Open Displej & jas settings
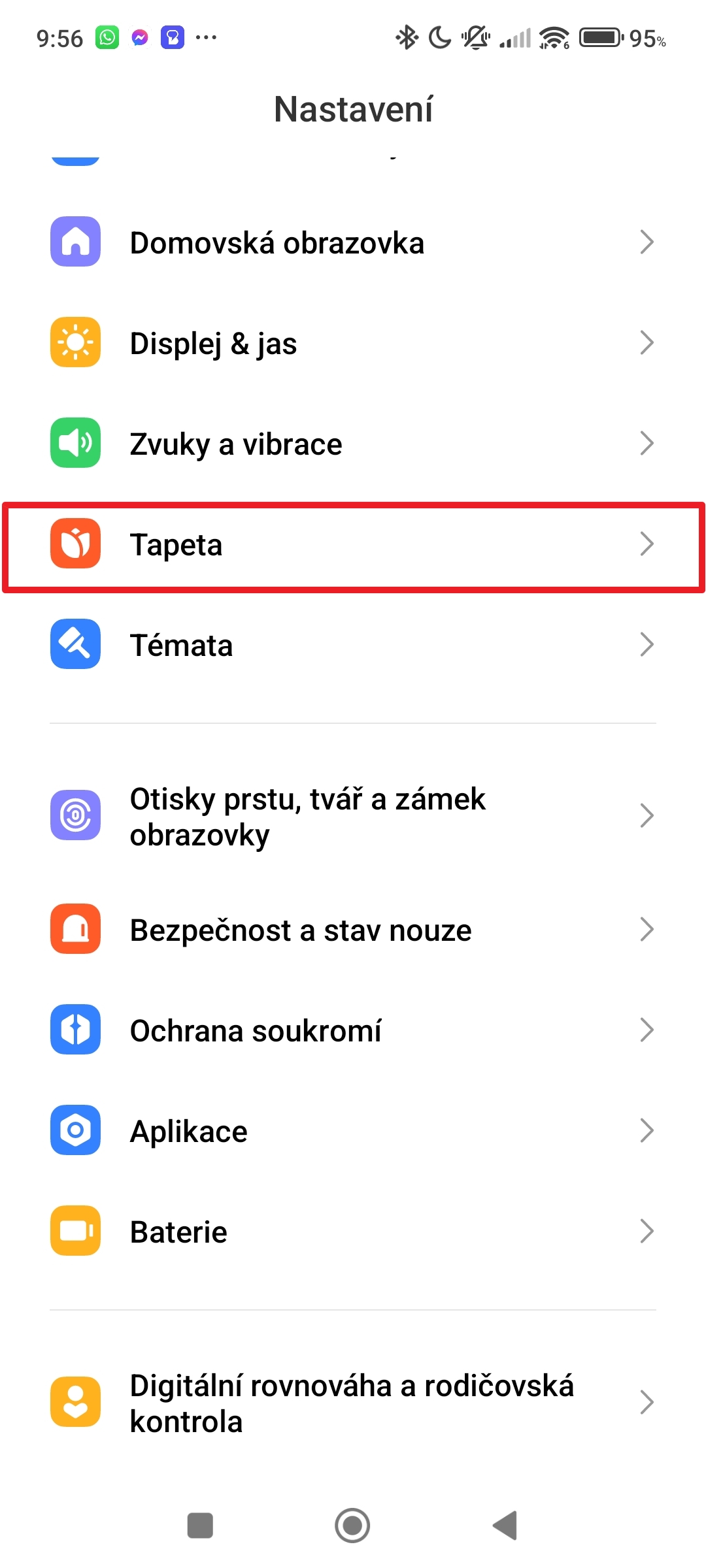The width and height of the screenshot is (706, 1568). 353,343
